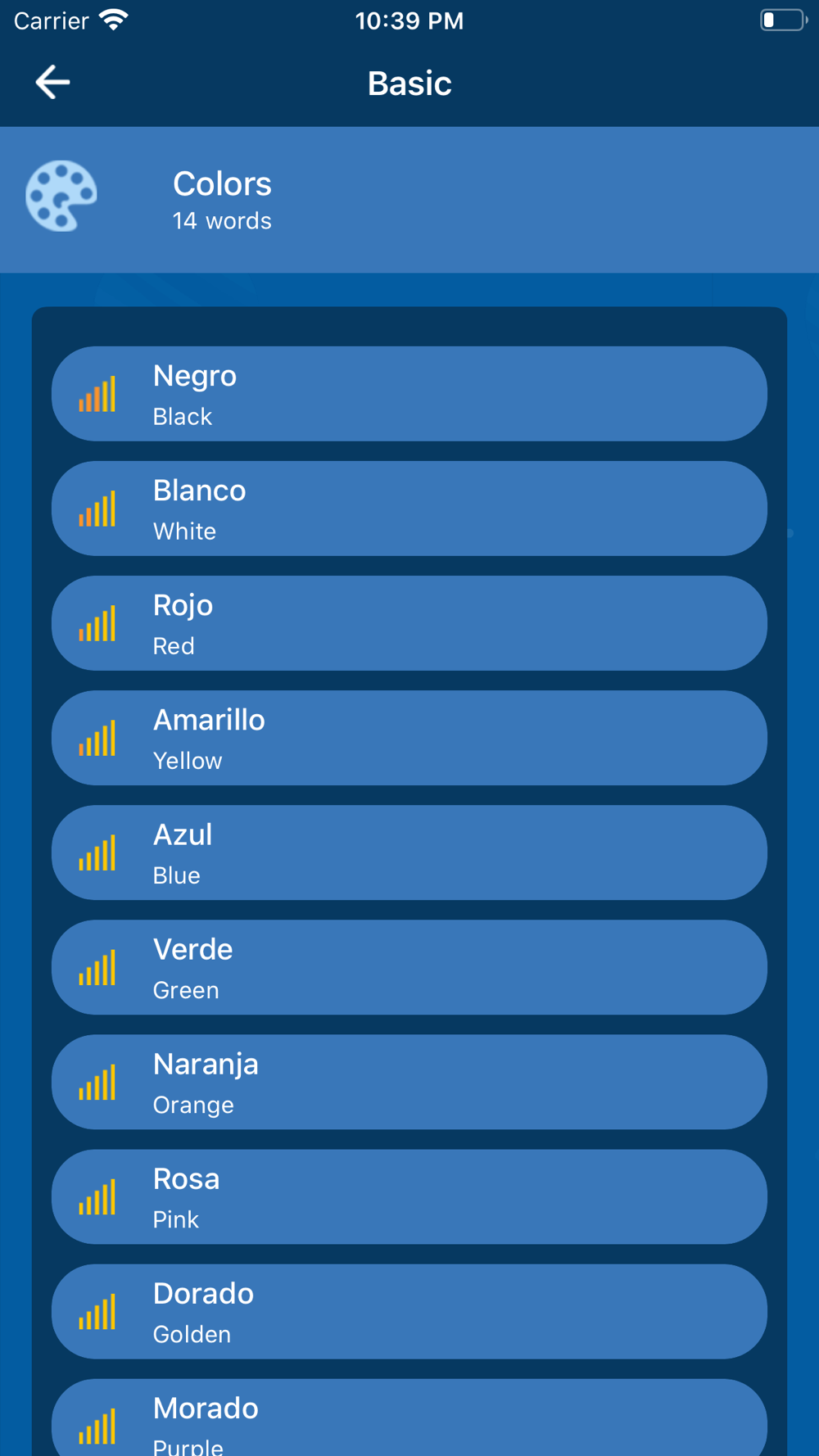Tap the Amarillo word row
Viewport: 819px width, 1456px height.
coord(409,738)
